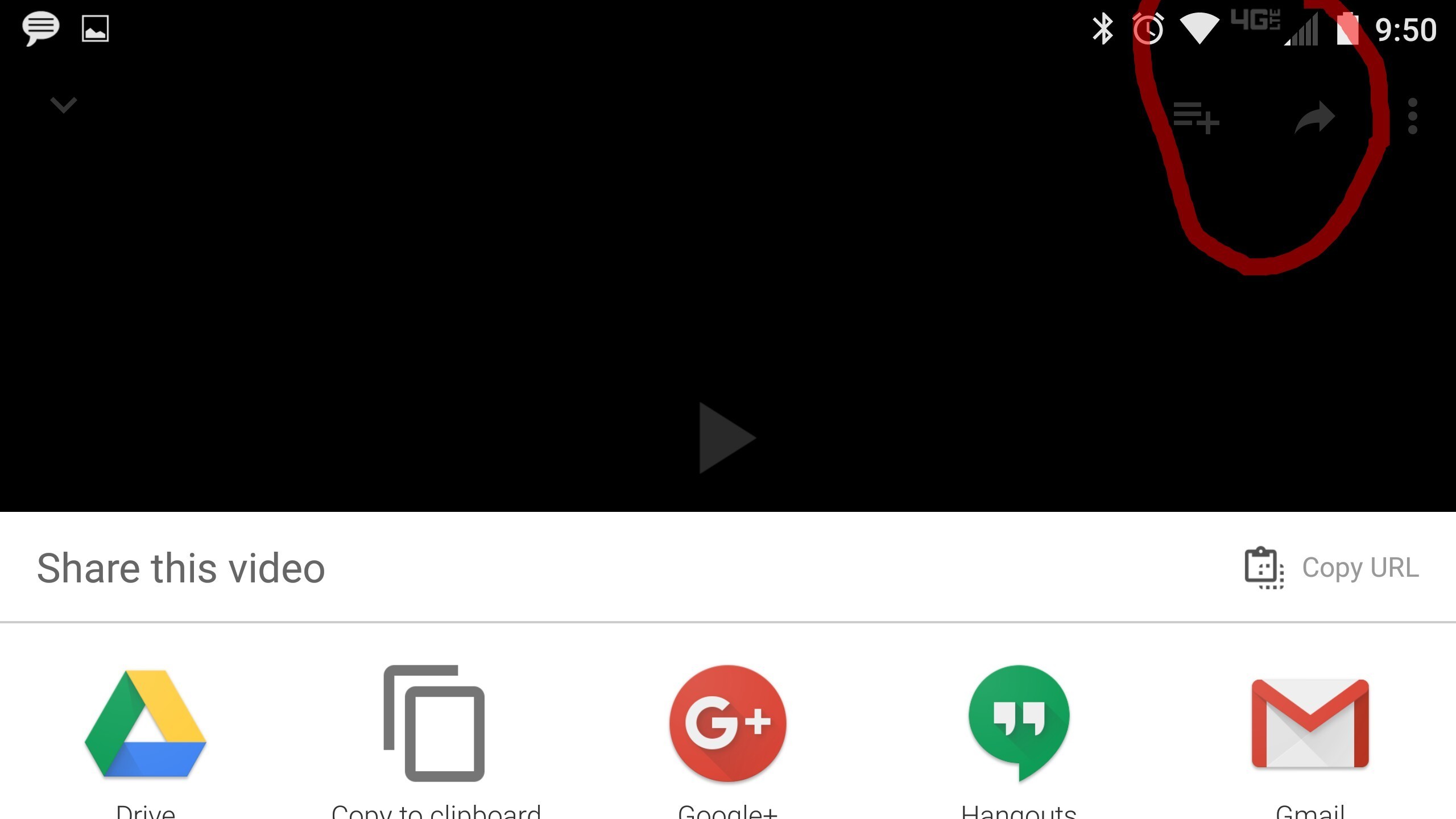Image resolution: width=1456 pixels, height=819 pixels.
Task: Share the video to Drive
Action: (x=146, y=725)
